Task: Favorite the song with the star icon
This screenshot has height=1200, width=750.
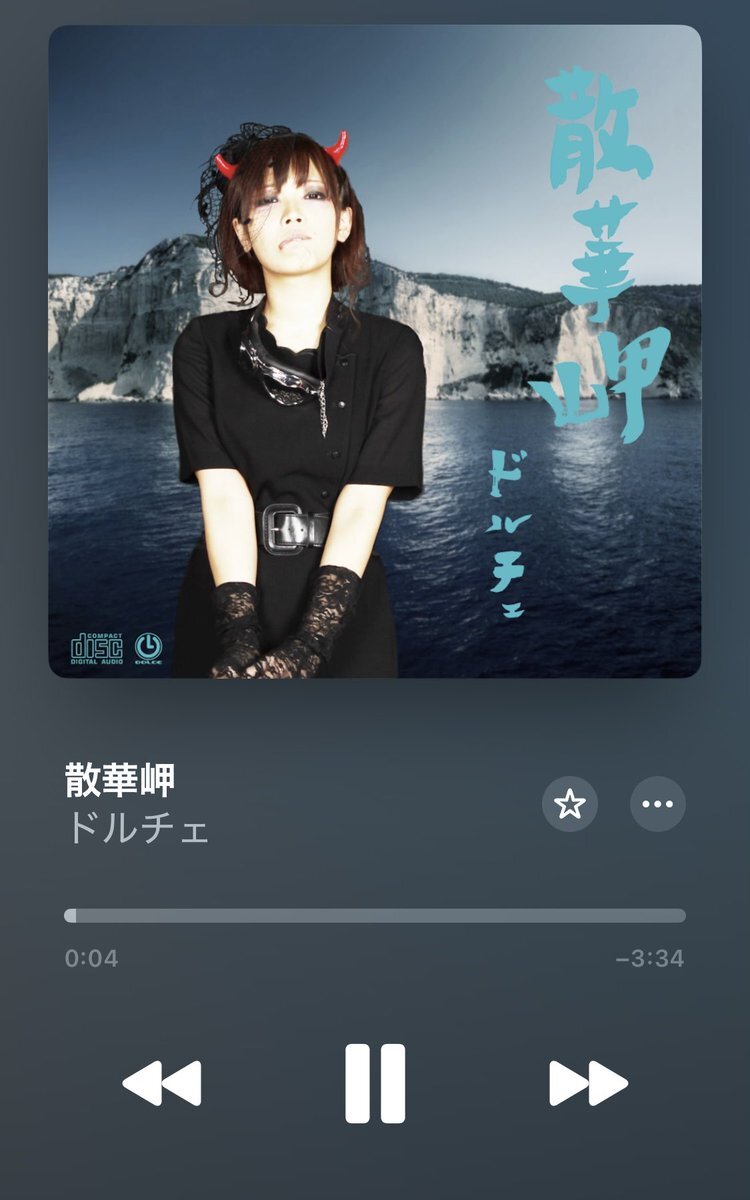Action: point(570,804)
